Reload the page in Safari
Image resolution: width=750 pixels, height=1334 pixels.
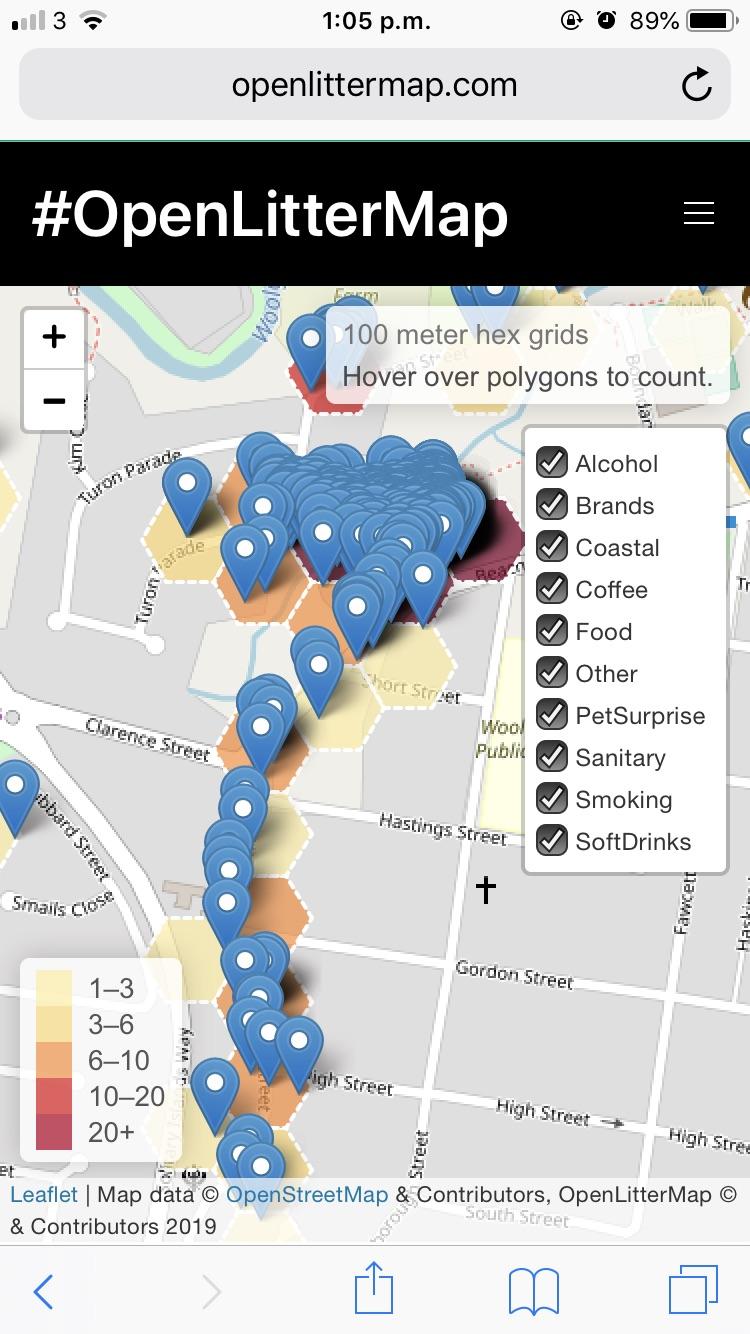tap(697, 85)
